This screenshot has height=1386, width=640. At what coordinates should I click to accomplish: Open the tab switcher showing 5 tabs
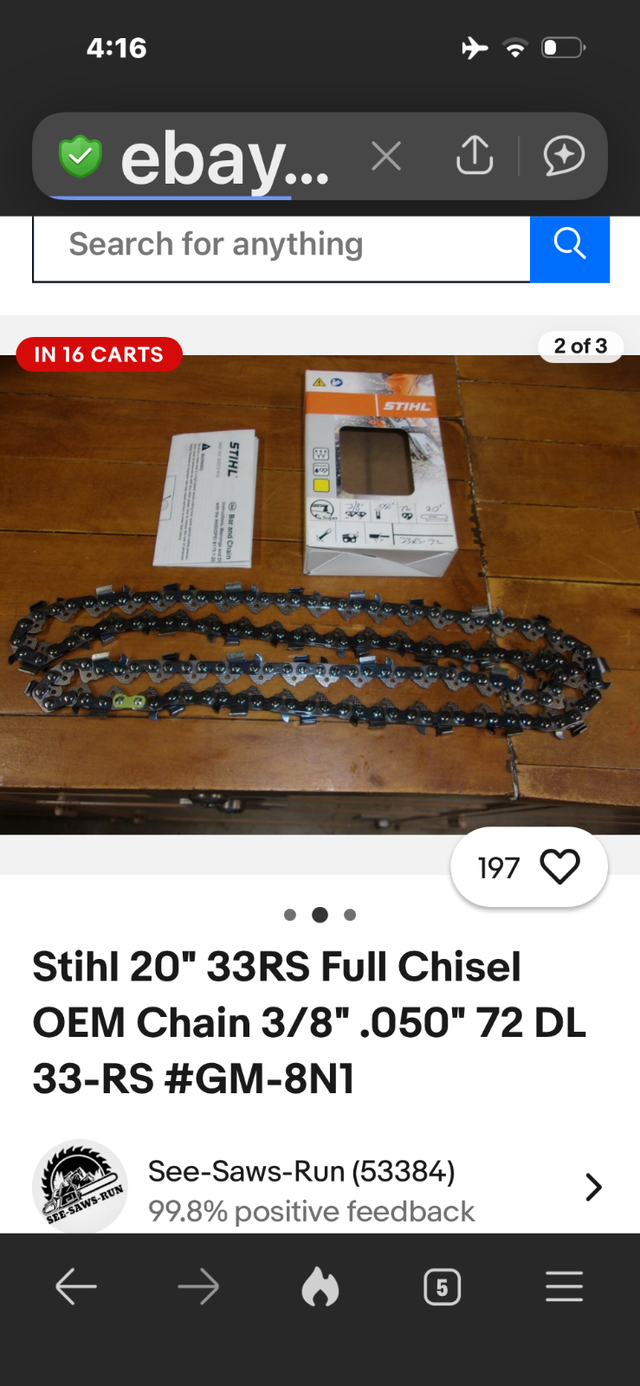coord(442,1287)
